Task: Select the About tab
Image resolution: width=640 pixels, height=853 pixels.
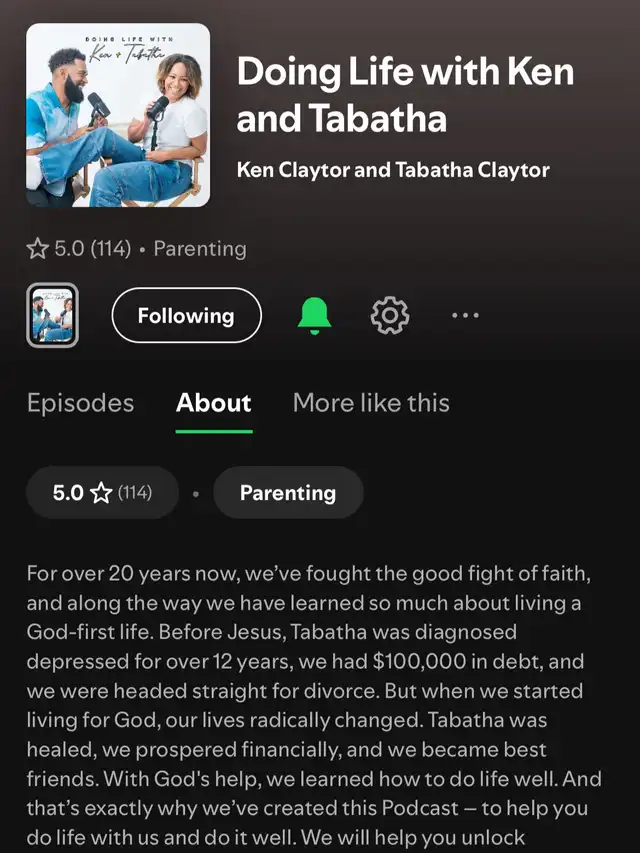Action: (214, 403)
